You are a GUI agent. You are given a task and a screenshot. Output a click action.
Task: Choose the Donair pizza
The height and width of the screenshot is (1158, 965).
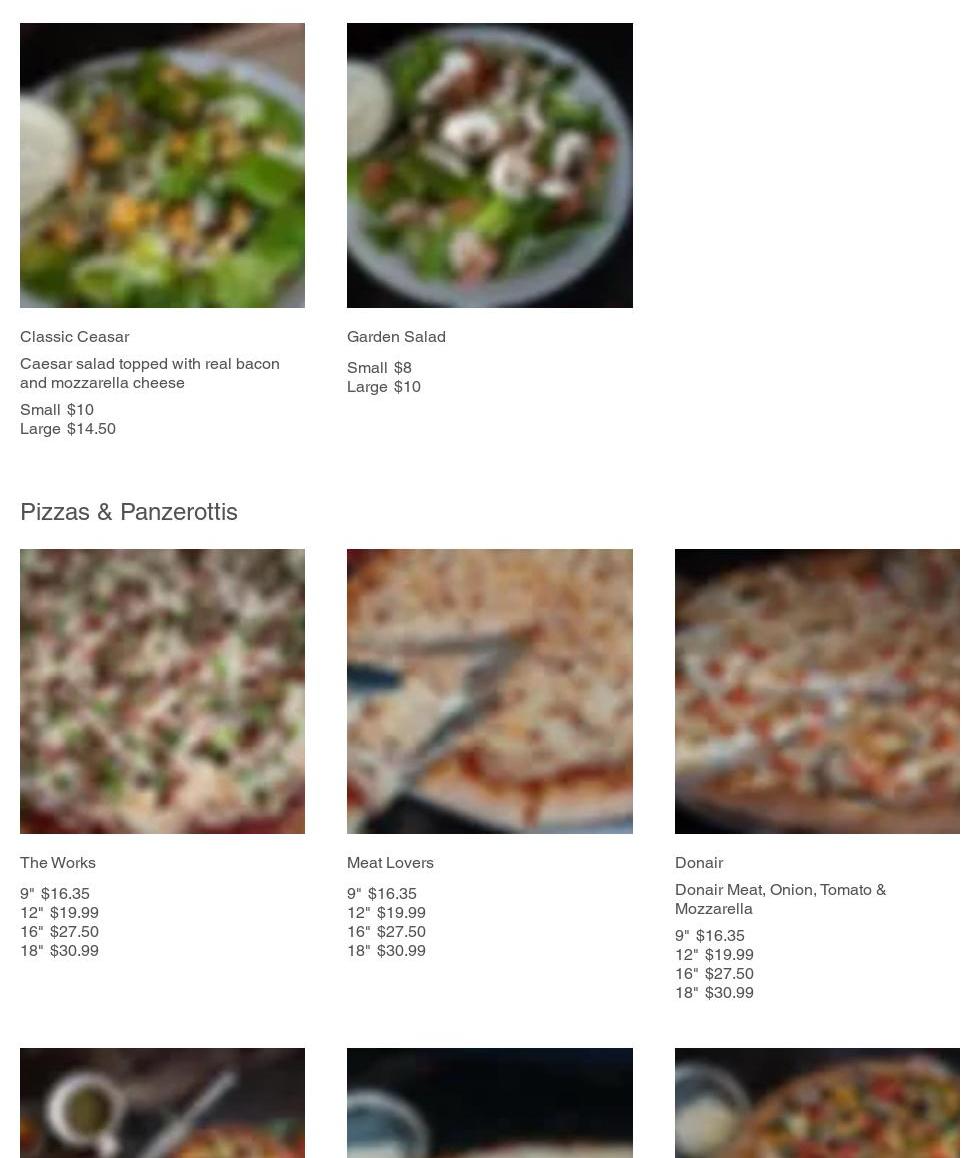(x=817, y=691)
